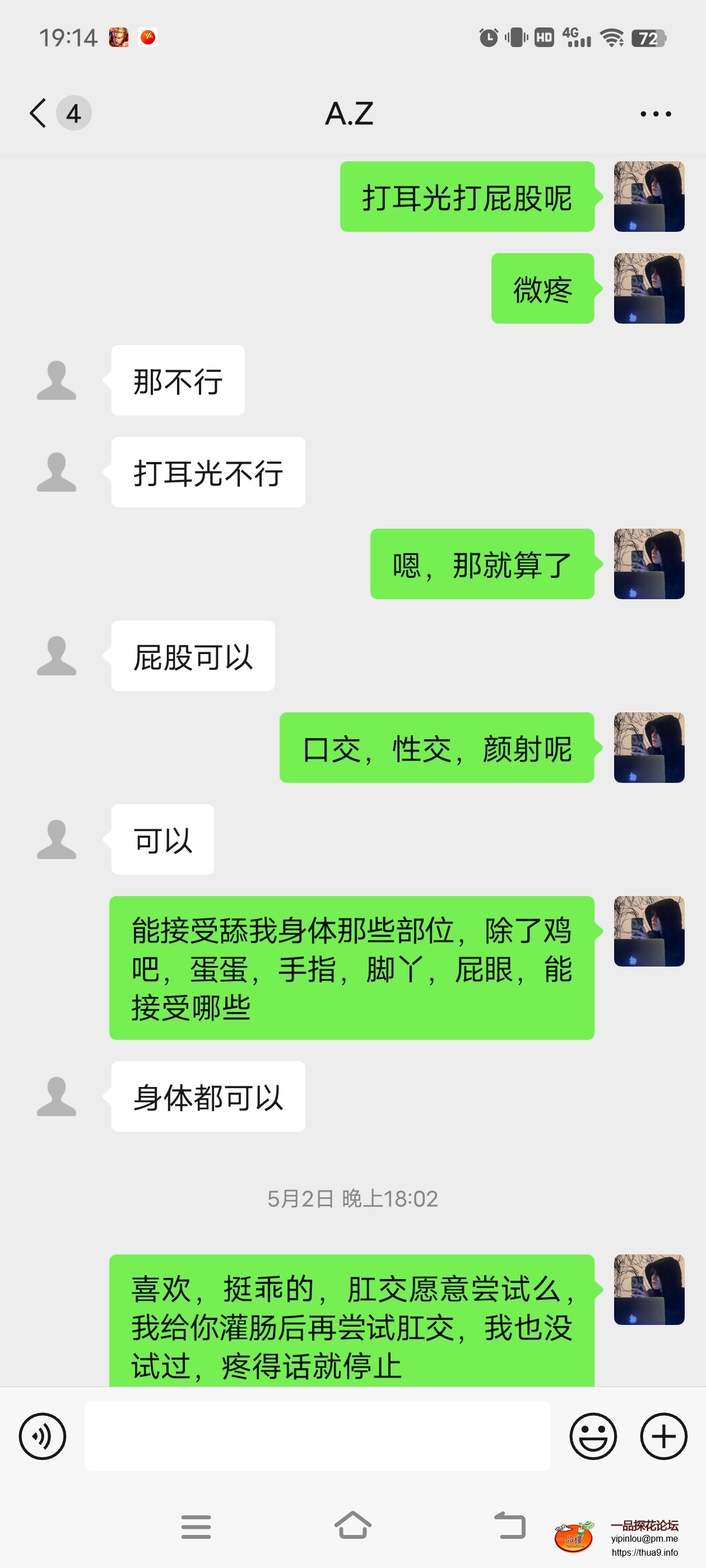Open the voice message input icon
Image resolution: width=706 pixels, height=1568 pixels.
tap(41, 1435)
